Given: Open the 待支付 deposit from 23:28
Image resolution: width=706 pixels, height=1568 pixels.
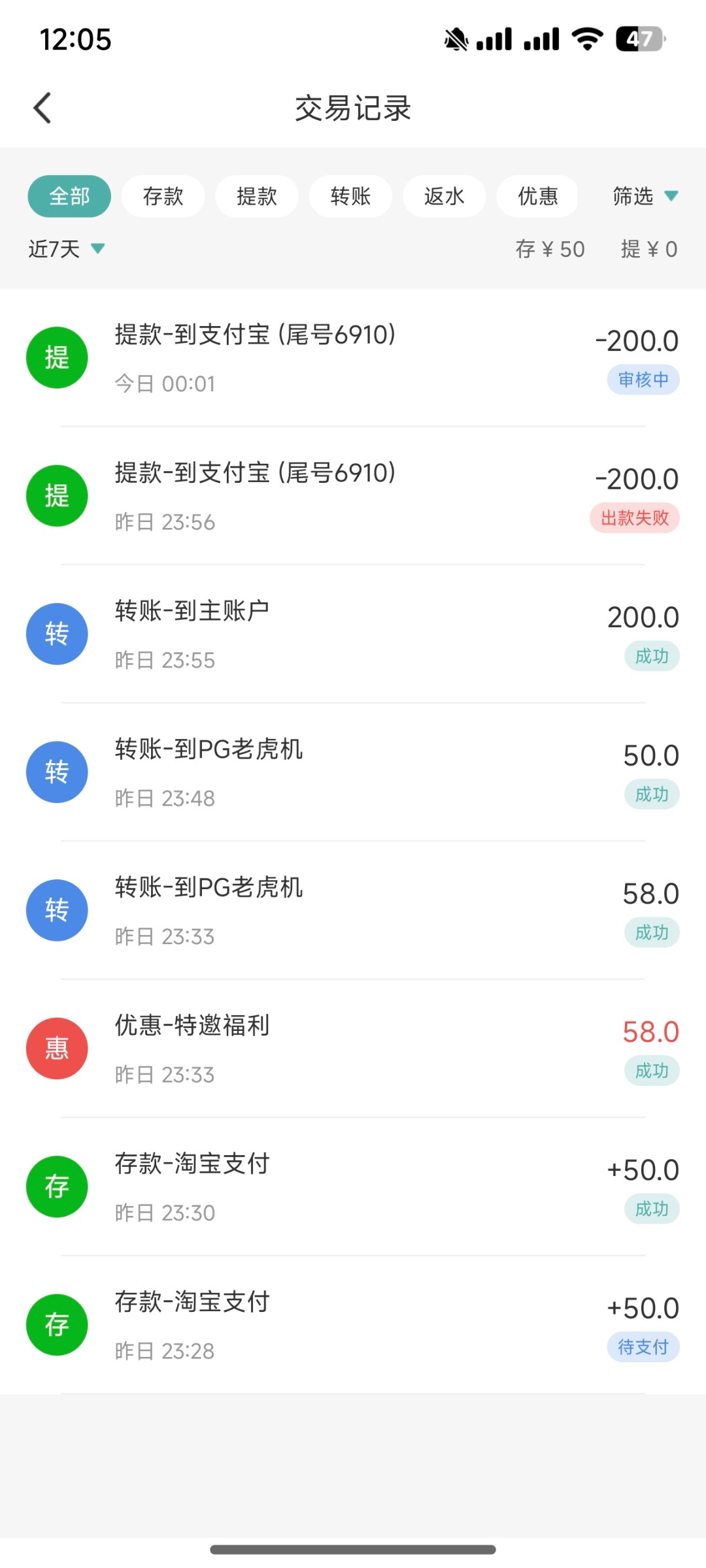Looking at the screenshot, I should [353, 1325].
